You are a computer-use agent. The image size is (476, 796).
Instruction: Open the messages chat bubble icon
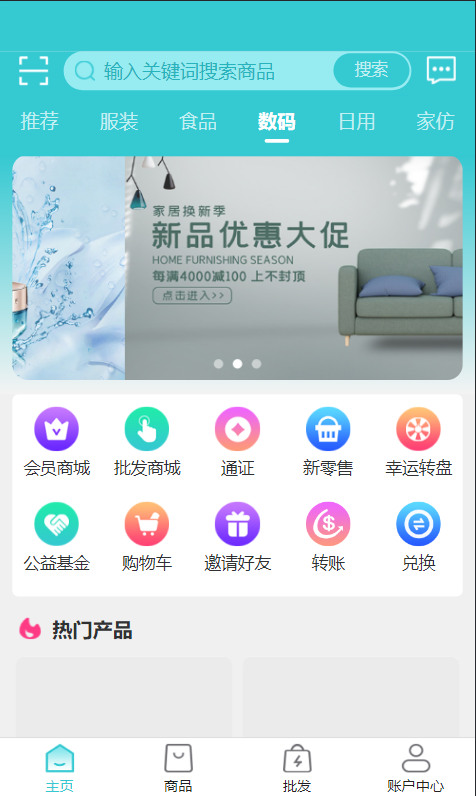[441, 70]
